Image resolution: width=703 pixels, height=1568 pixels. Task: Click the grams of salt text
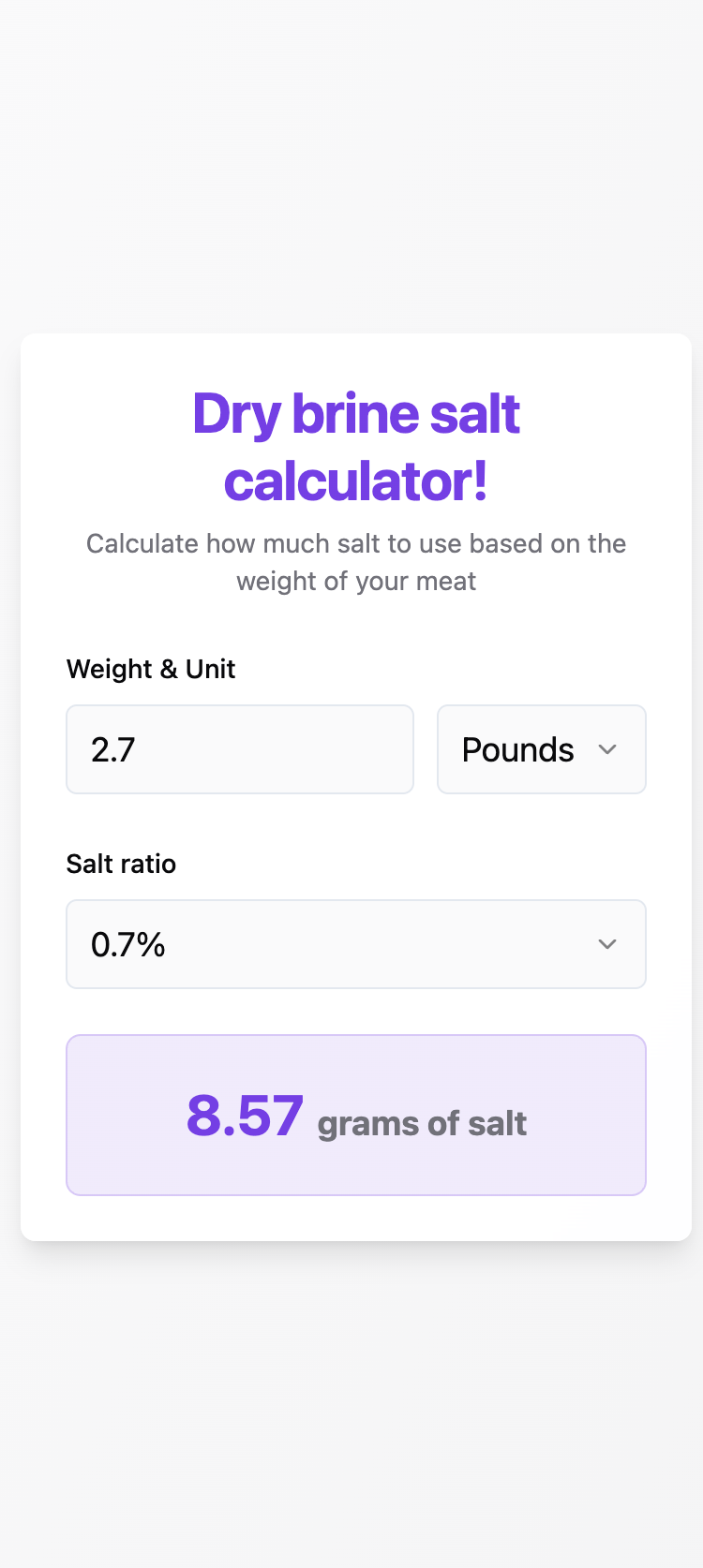pyautogui.click(x=422, y=1123)
